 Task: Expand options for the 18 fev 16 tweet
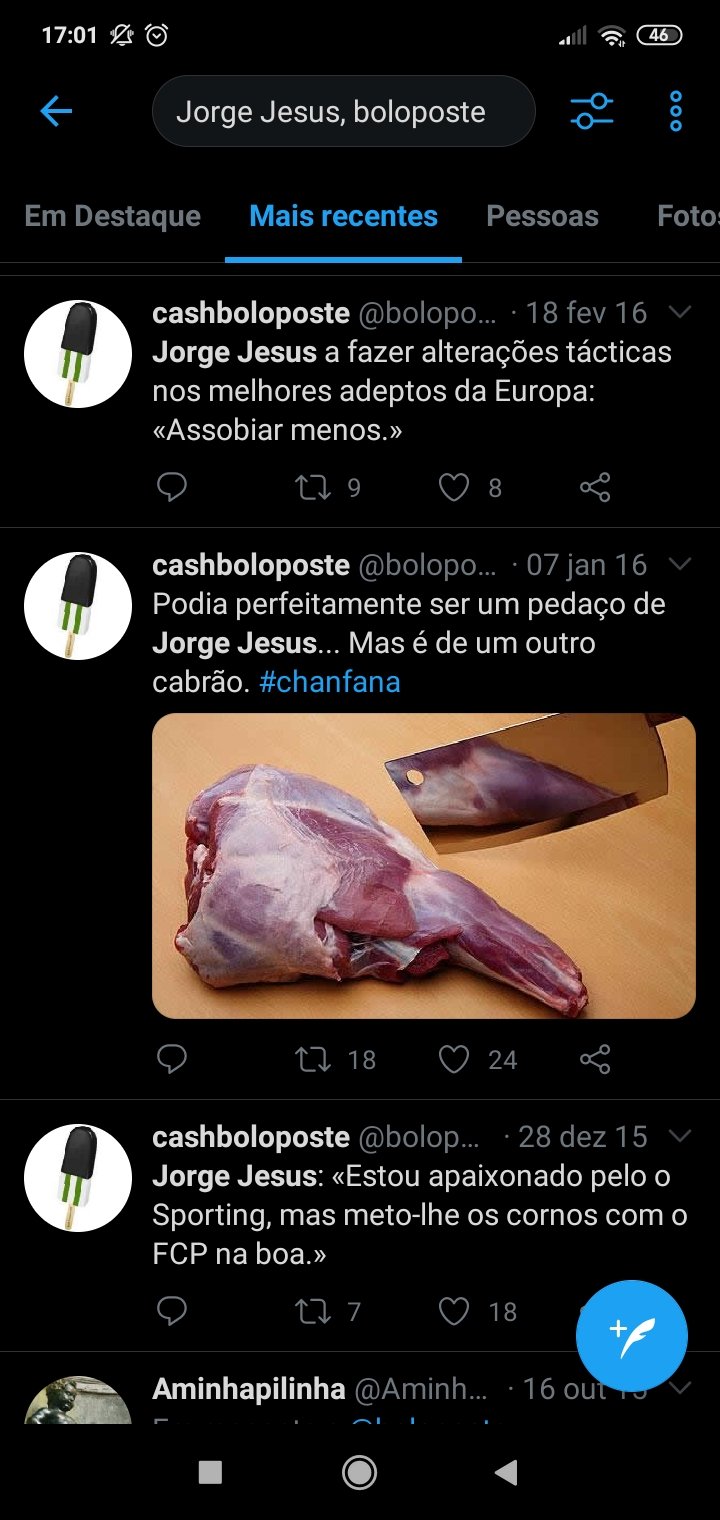tap(680, 313)
